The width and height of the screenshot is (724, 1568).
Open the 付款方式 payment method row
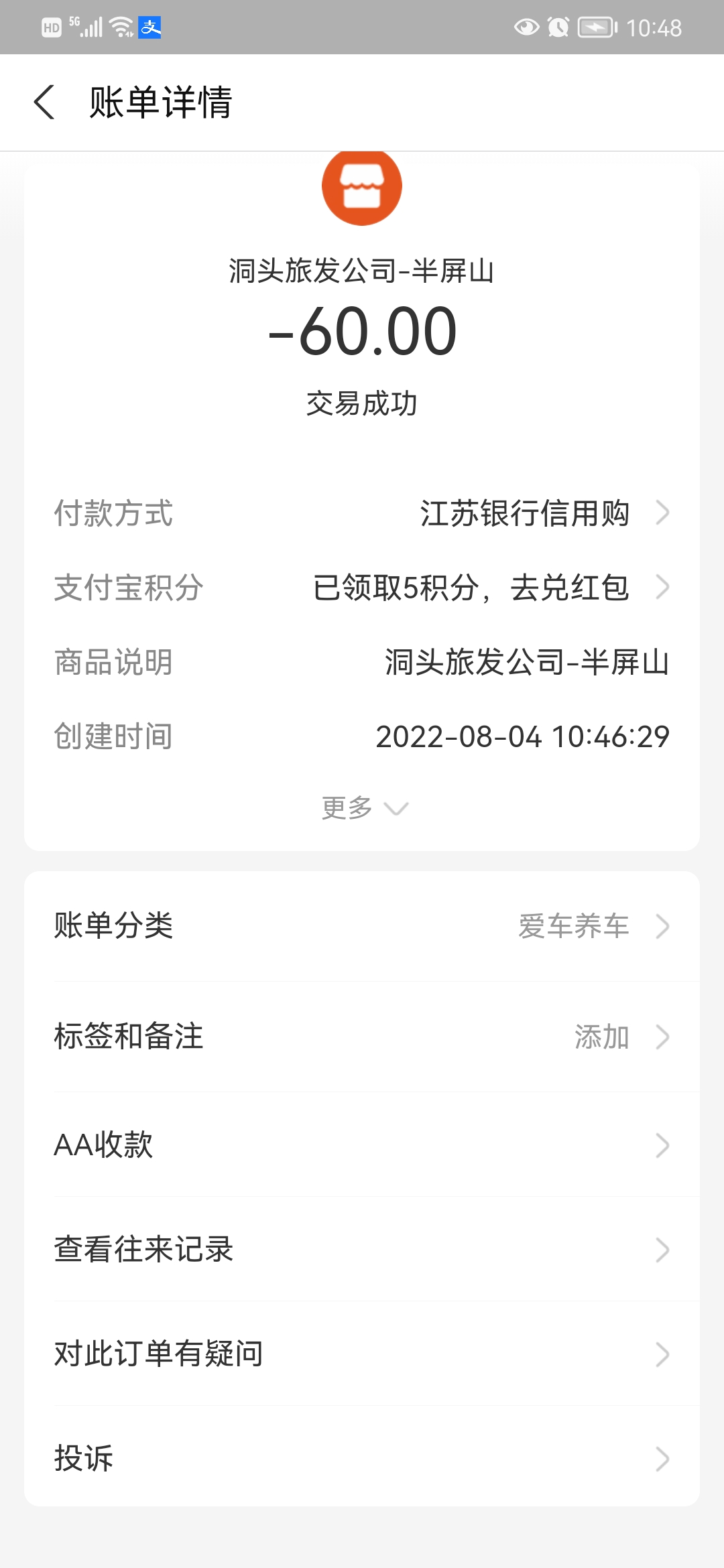pyautogui.click(x=362, y=513)
